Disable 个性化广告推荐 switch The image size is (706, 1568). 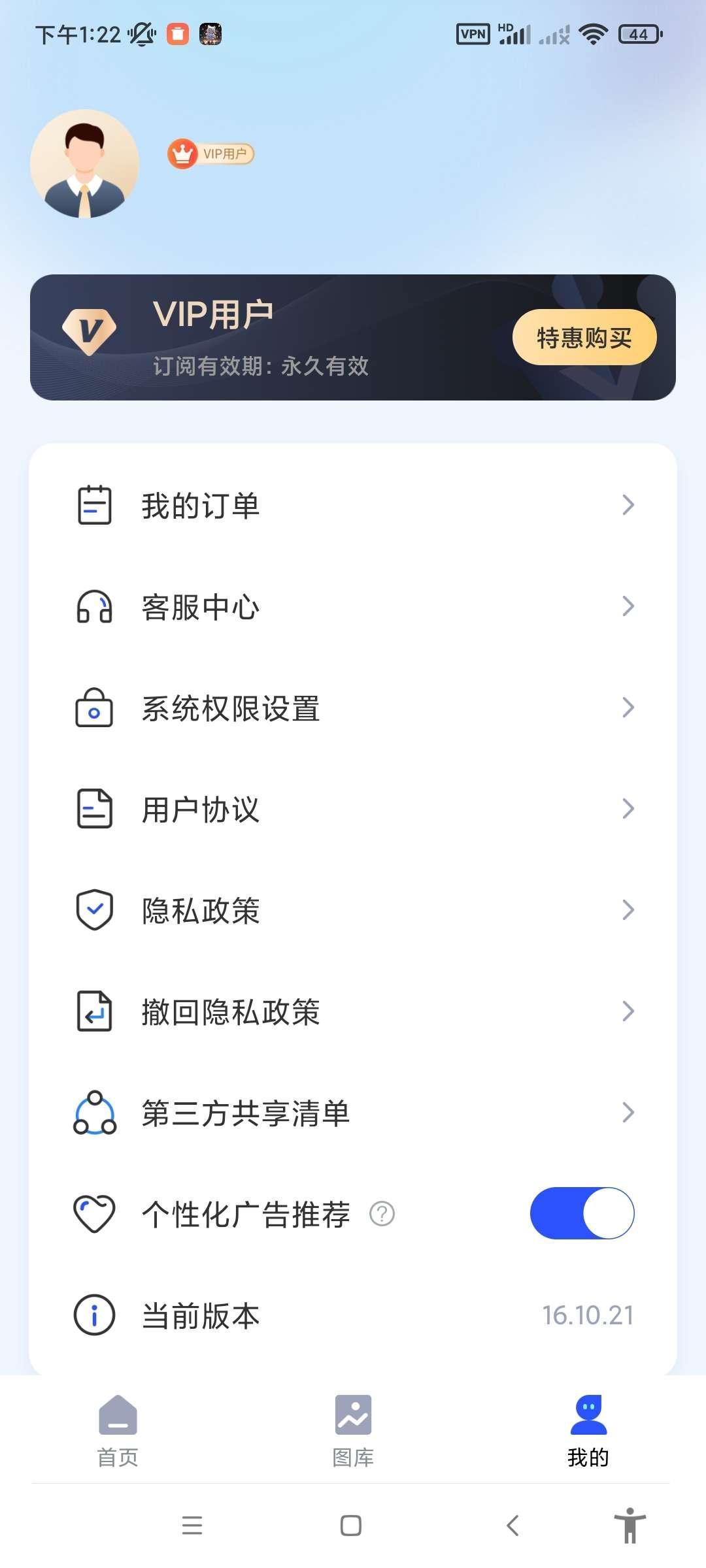(x=581, y=1213)
